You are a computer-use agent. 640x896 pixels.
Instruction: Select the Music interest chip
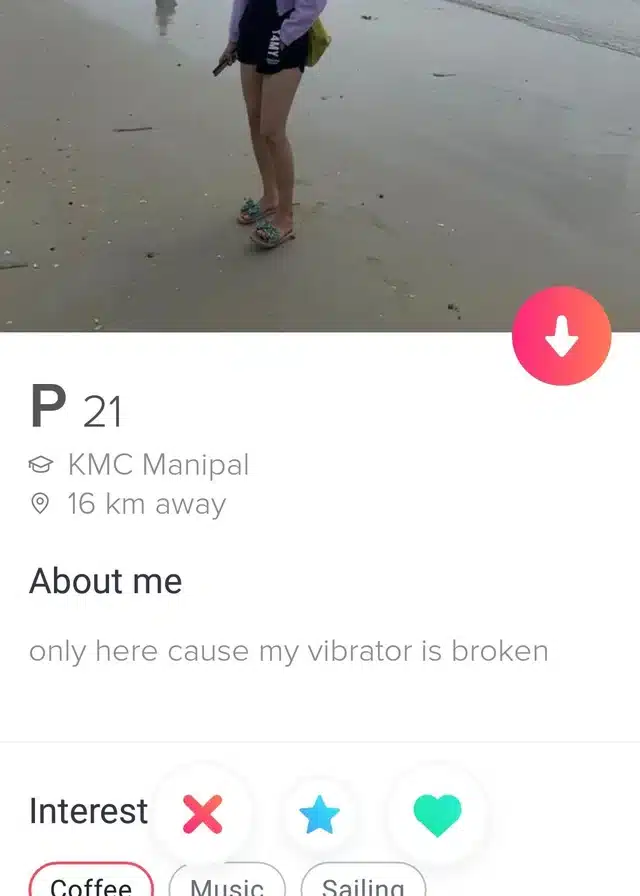[227, 883]
